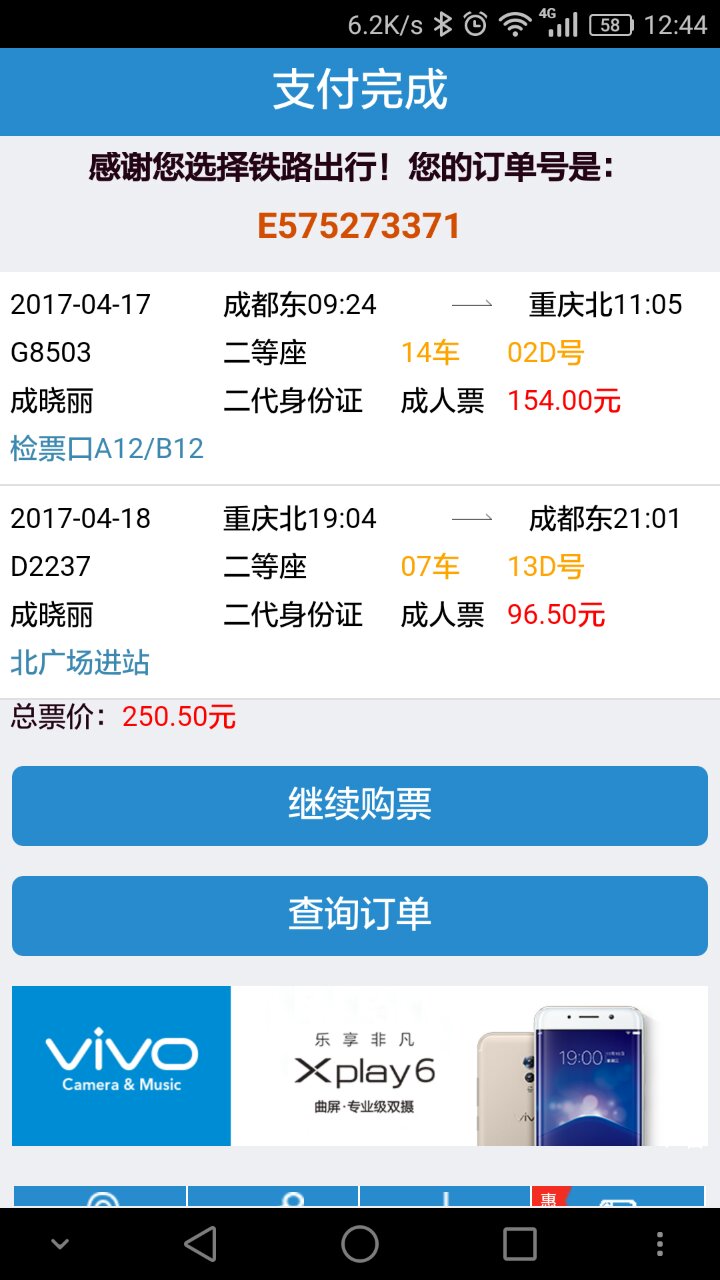The width and height of the screenshot is (720, 1280).
Task: Hide the navigation bar with the down chevron
Action: 60,1244
